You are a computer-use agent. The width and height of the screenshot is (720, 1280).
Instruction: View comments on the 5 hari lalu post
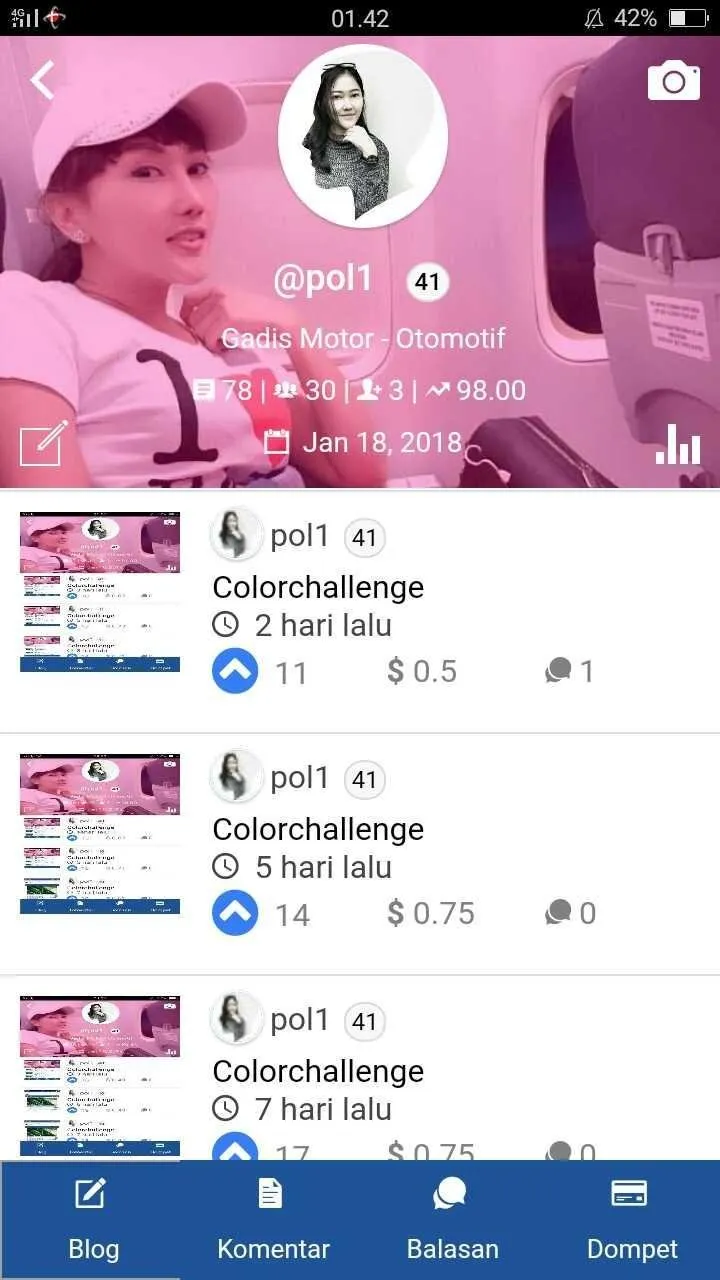pyautogui.click(x=570, y=913)
